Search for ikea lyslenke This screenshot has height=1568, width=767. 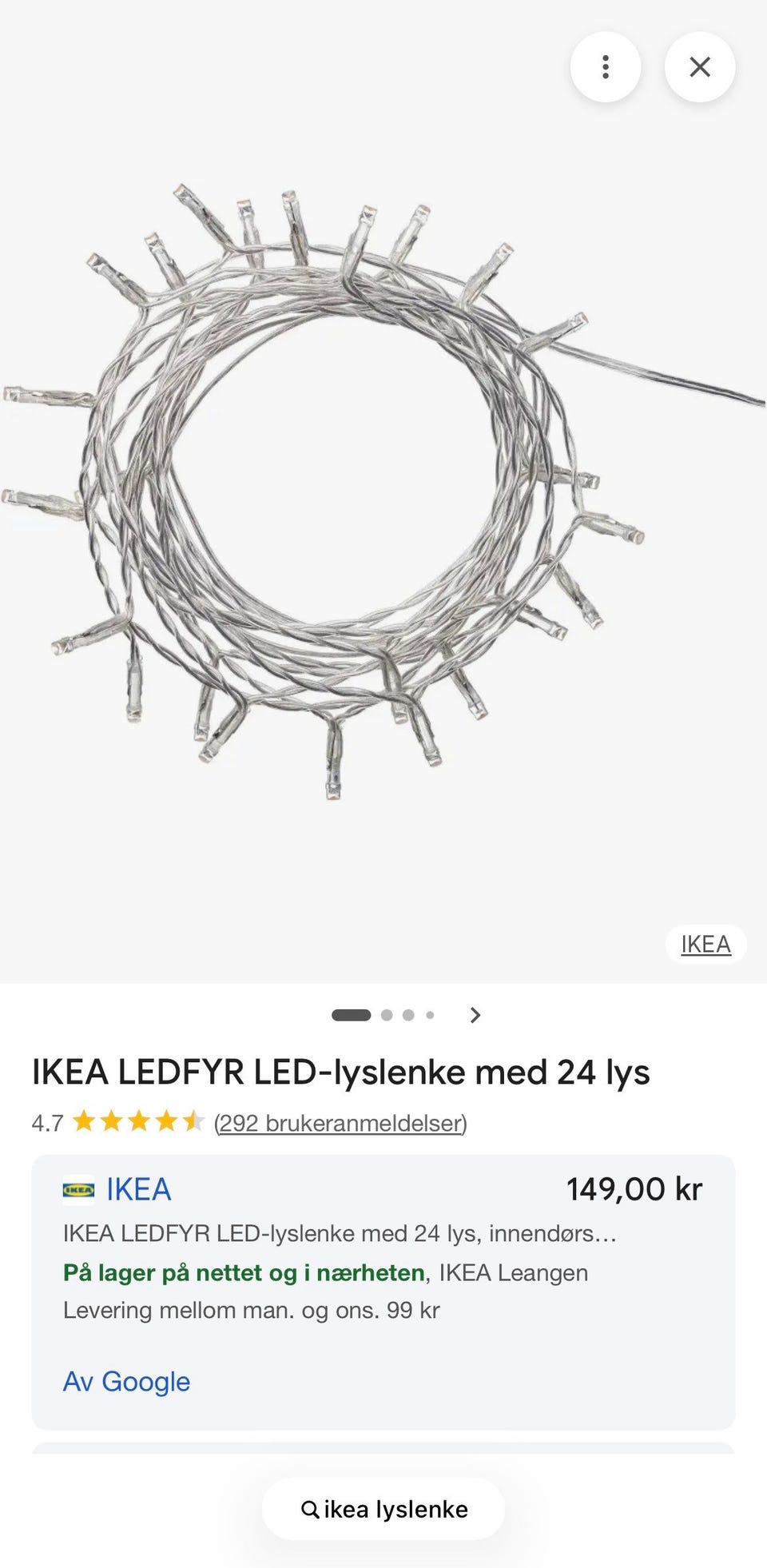[383, 1509]
